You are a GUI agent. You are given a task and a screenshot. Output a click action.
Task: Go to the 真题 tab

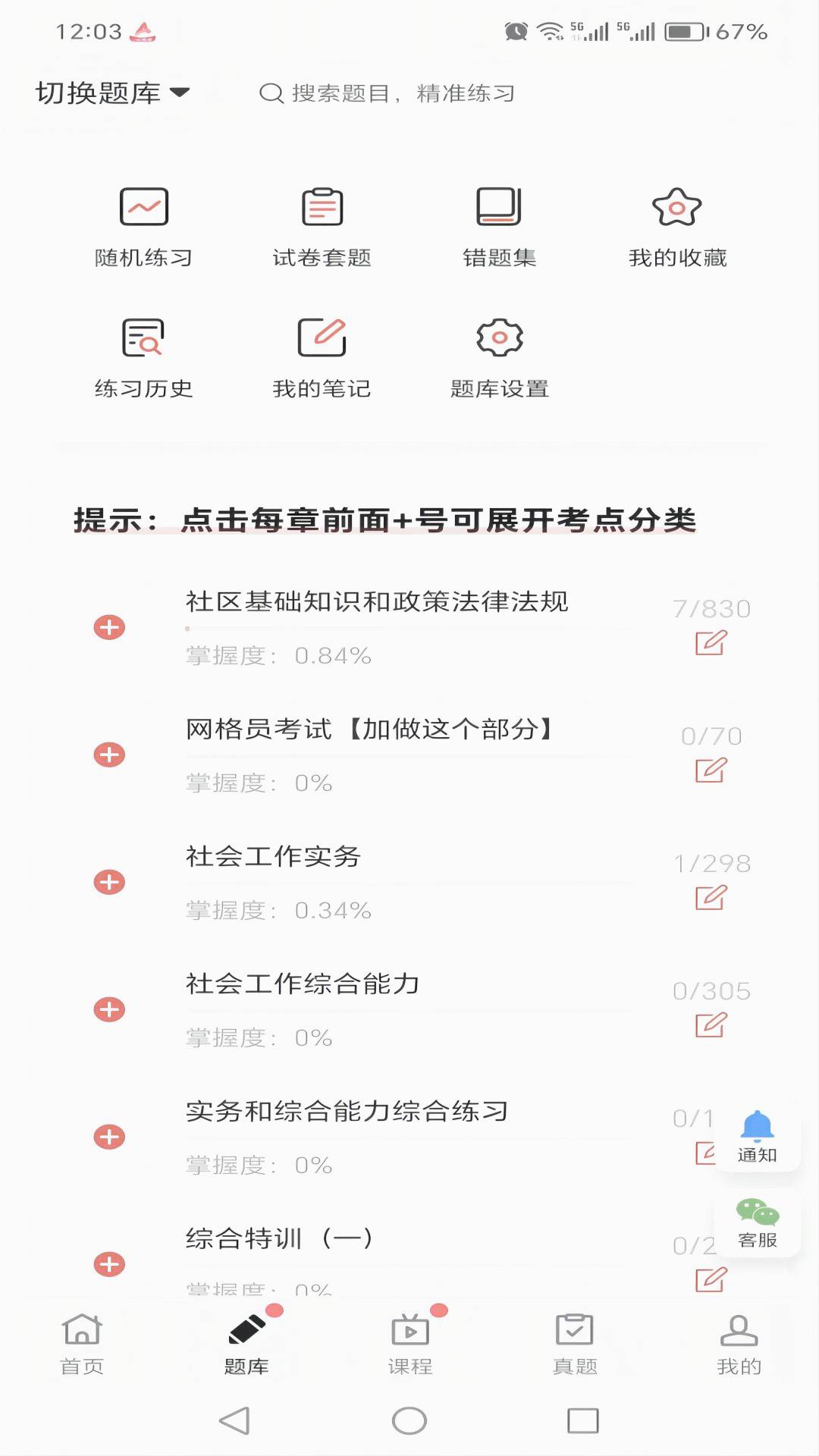point(575,1344)
